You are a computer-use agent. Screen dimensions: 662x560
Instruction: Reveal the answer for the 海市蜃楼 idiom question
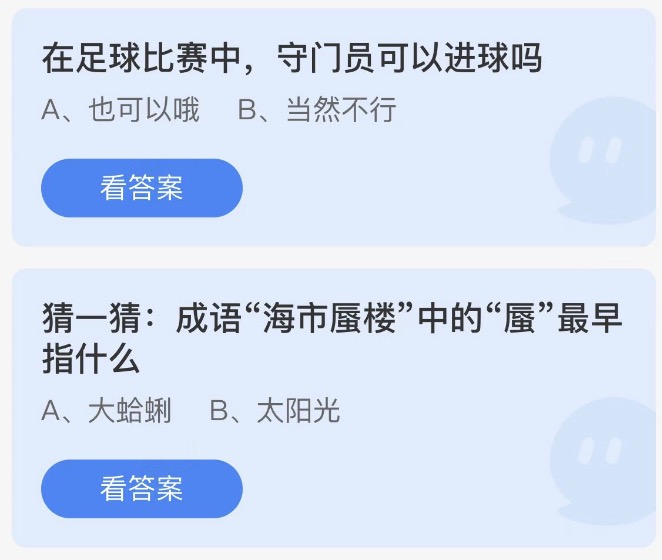[141, 489]
